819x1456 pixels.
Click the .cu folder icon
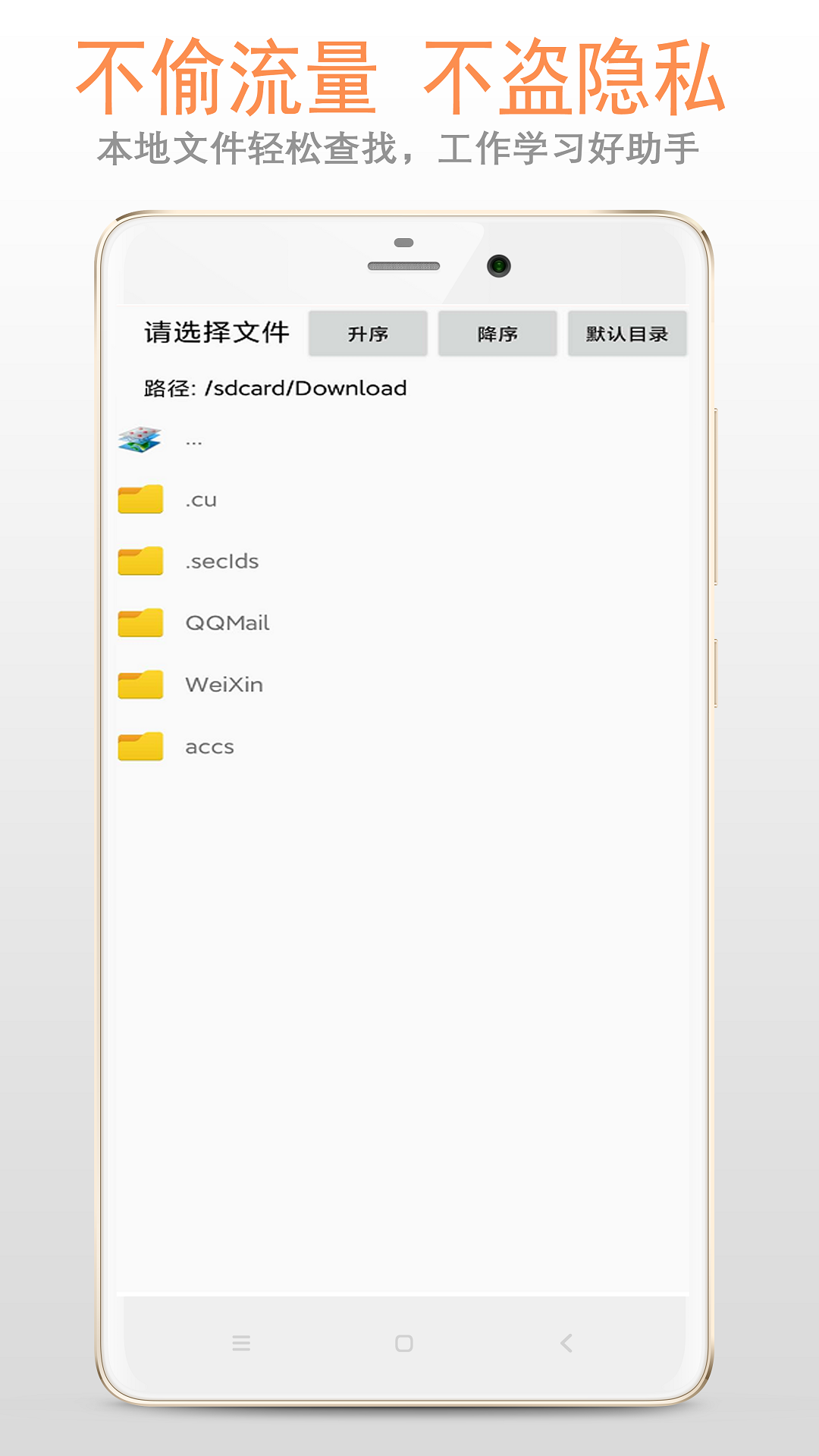(140, 500)
